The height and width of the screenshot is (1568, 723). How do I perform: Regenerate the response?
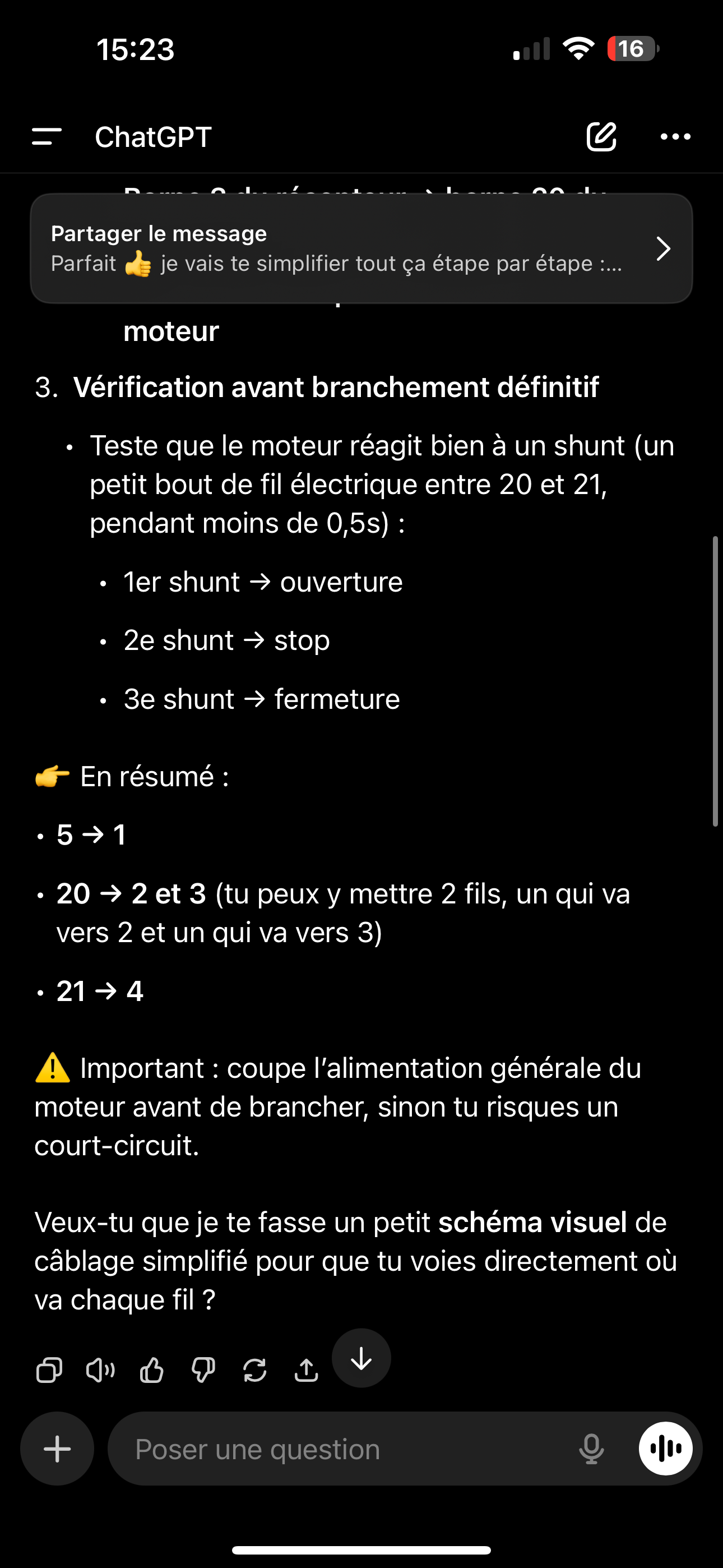pos(254,1371)
